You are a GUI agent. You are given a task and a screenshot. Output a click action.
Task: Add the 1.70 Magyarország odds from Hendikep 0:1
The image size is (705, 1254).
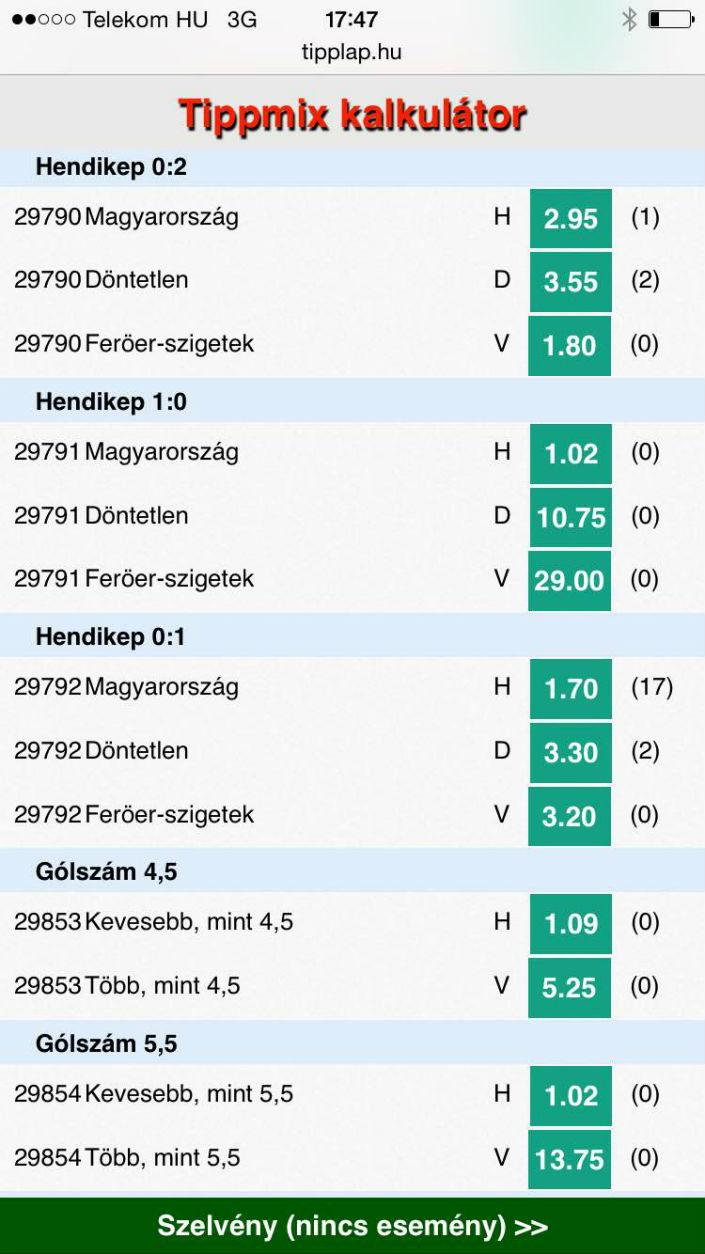(x=570, y=689)
